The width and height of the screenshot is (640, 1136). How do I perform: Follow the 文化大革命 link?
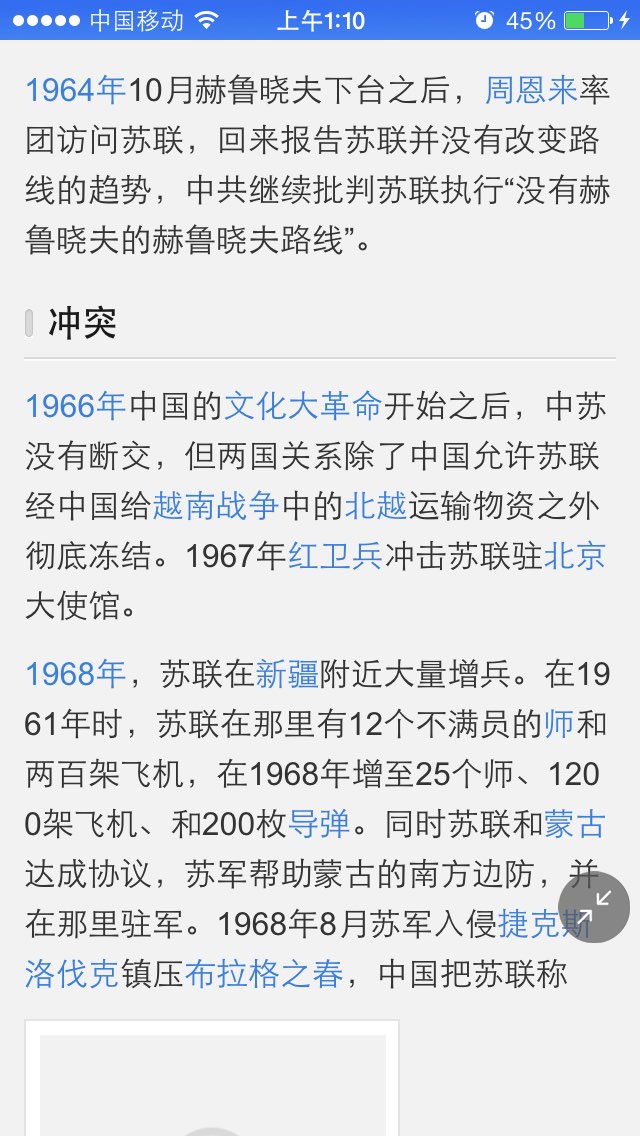click(x=303, y=406)
